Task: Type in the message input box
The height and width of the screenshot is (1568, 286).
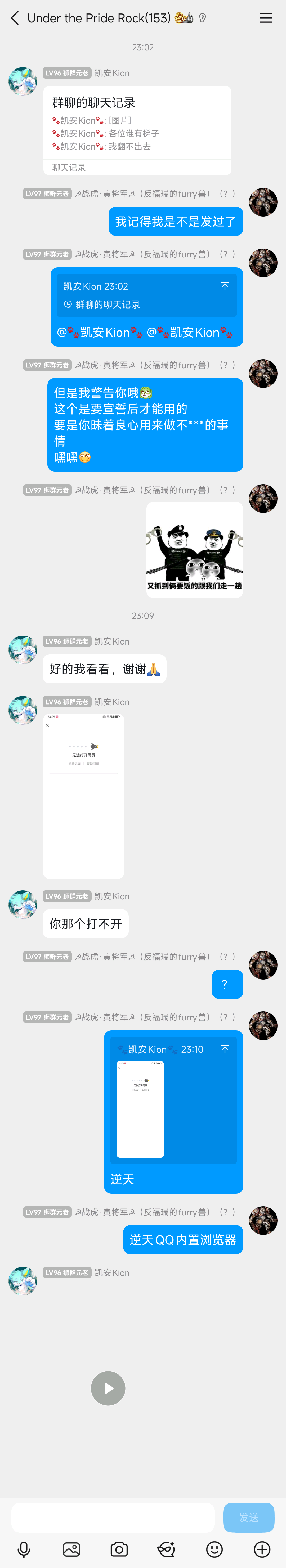Action: point(113,1518)
